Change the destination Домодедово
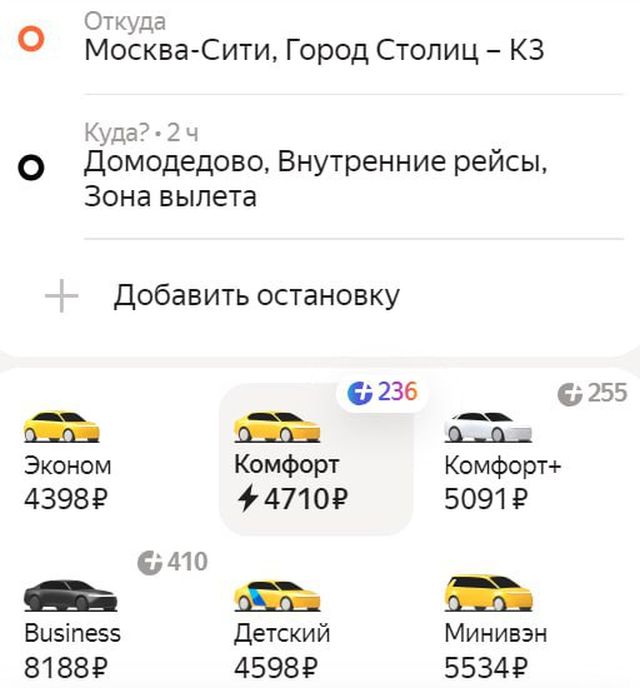 click(x=316, y=178)
